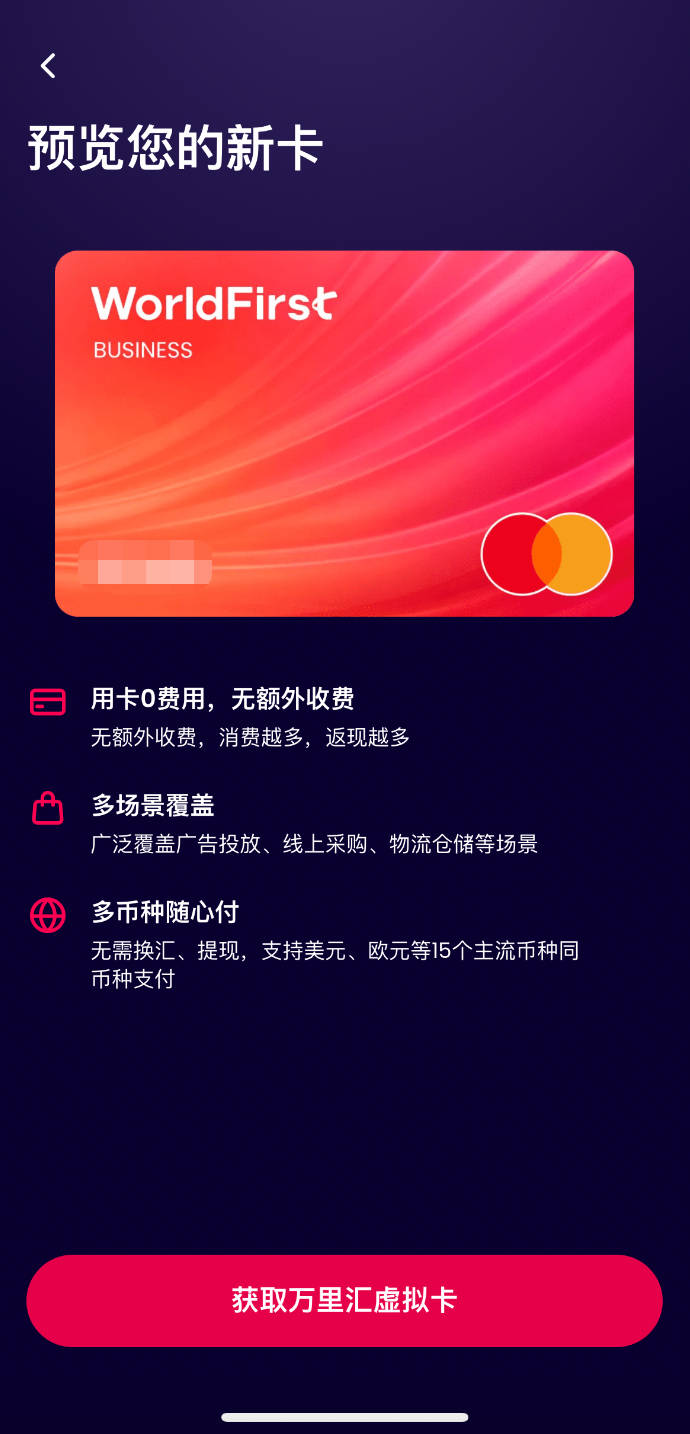
Task: Tap the 获取万里汇虚拟卡 button
Action: (x=344, y=1300)
